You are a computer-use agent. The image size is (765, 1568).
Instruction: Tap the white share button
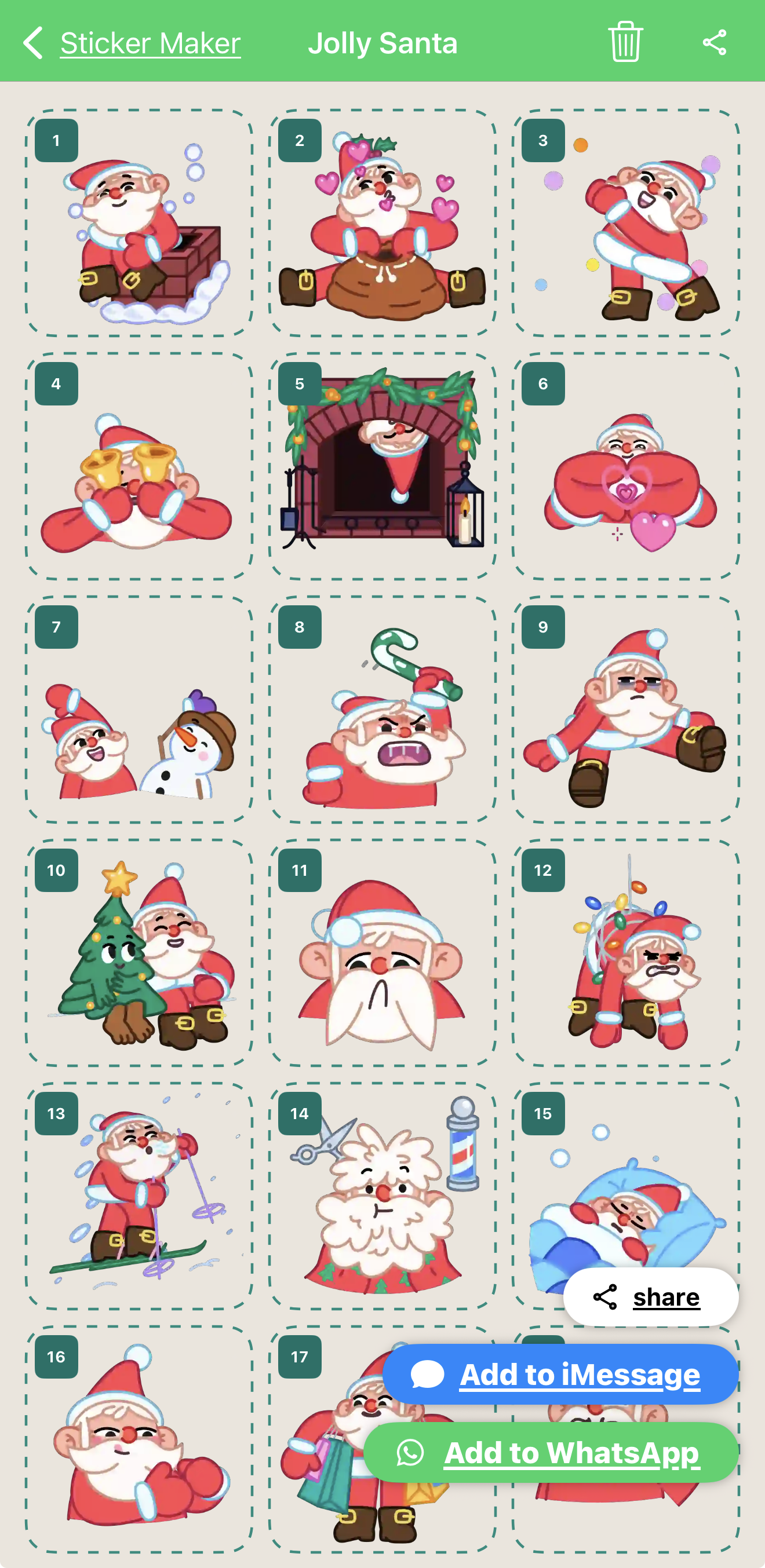click(x=650, y=1297)
